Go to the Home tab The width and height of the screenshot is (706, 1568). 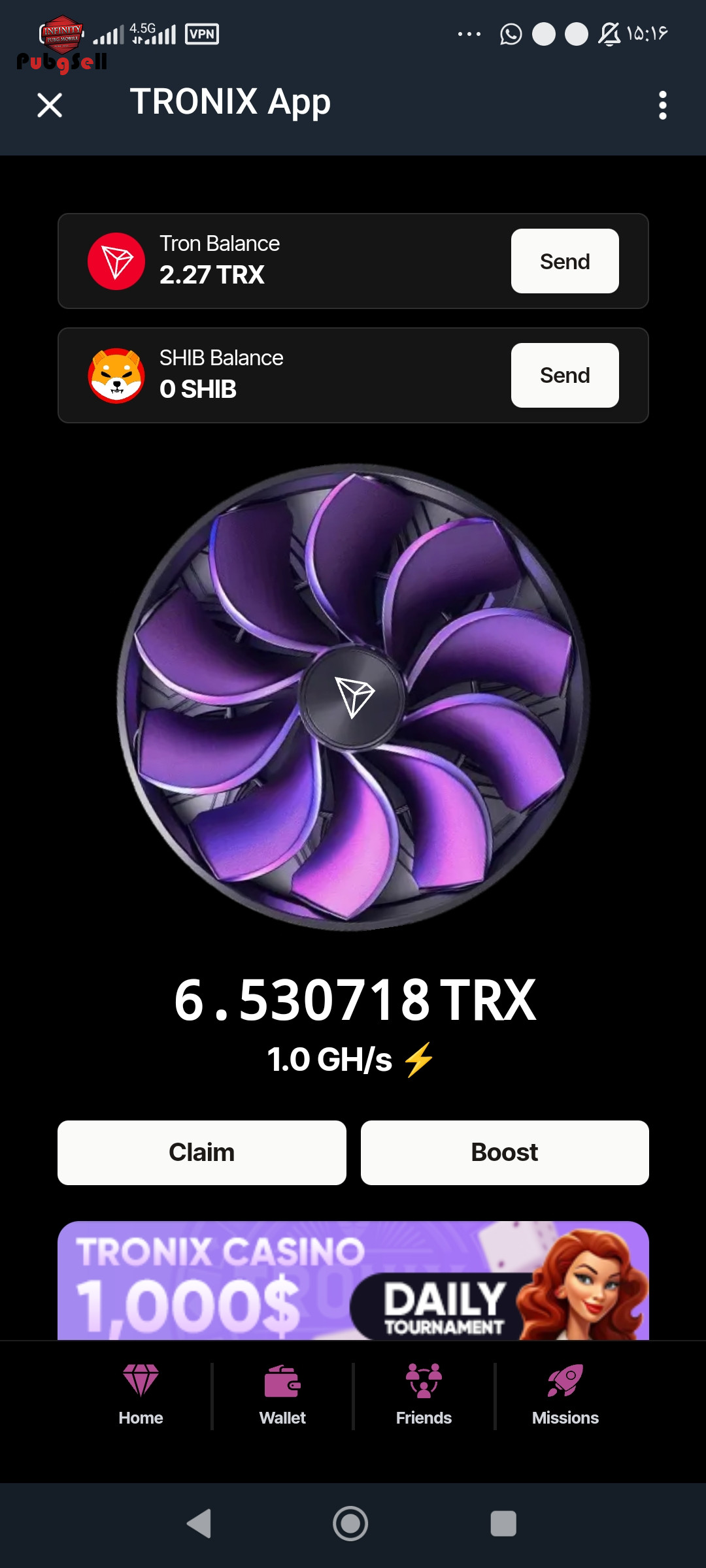pos(141,1394)
